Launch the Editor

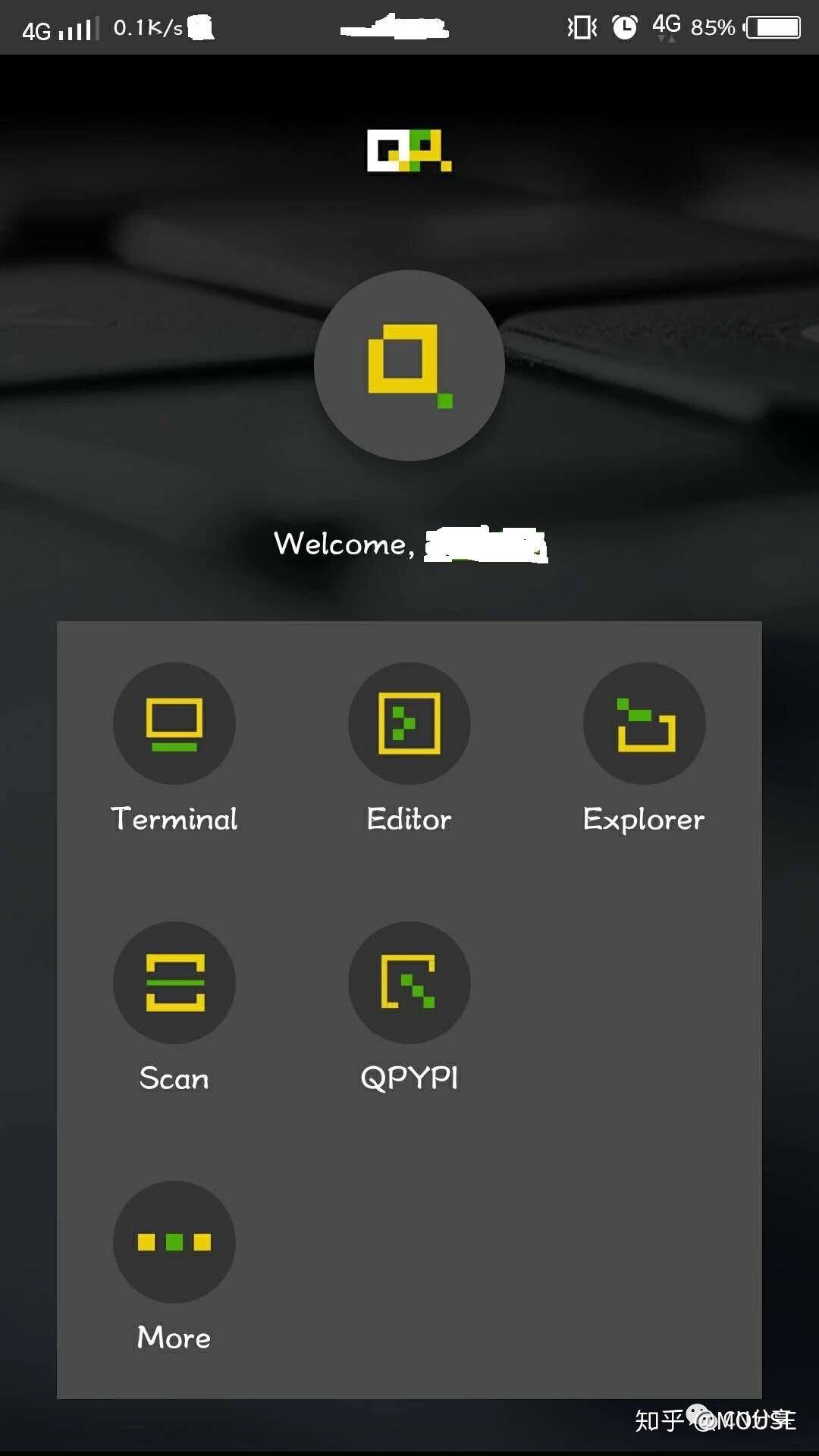[409, 723]
